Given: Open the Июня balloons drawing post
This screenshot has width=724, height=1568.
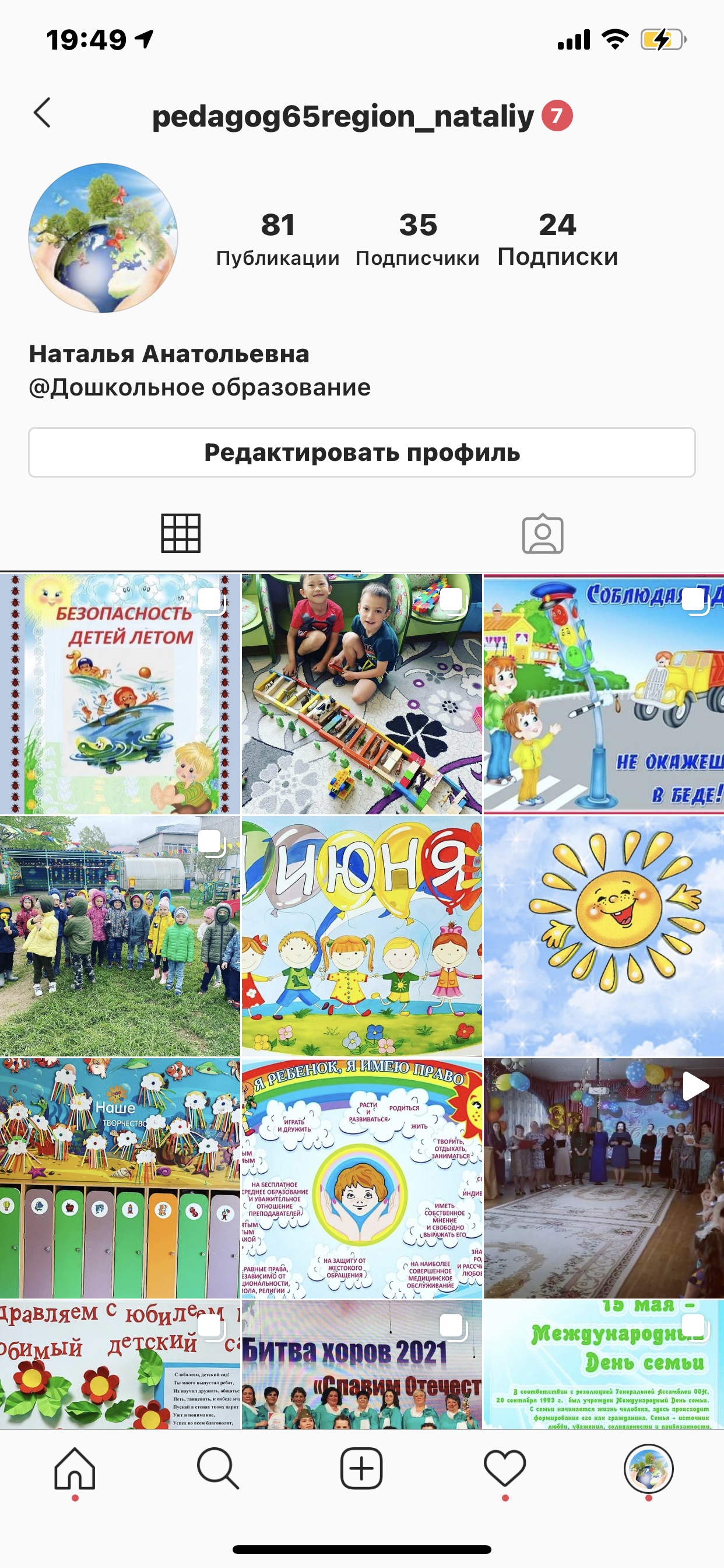Looking at the screenshot, I should point(361,936).
